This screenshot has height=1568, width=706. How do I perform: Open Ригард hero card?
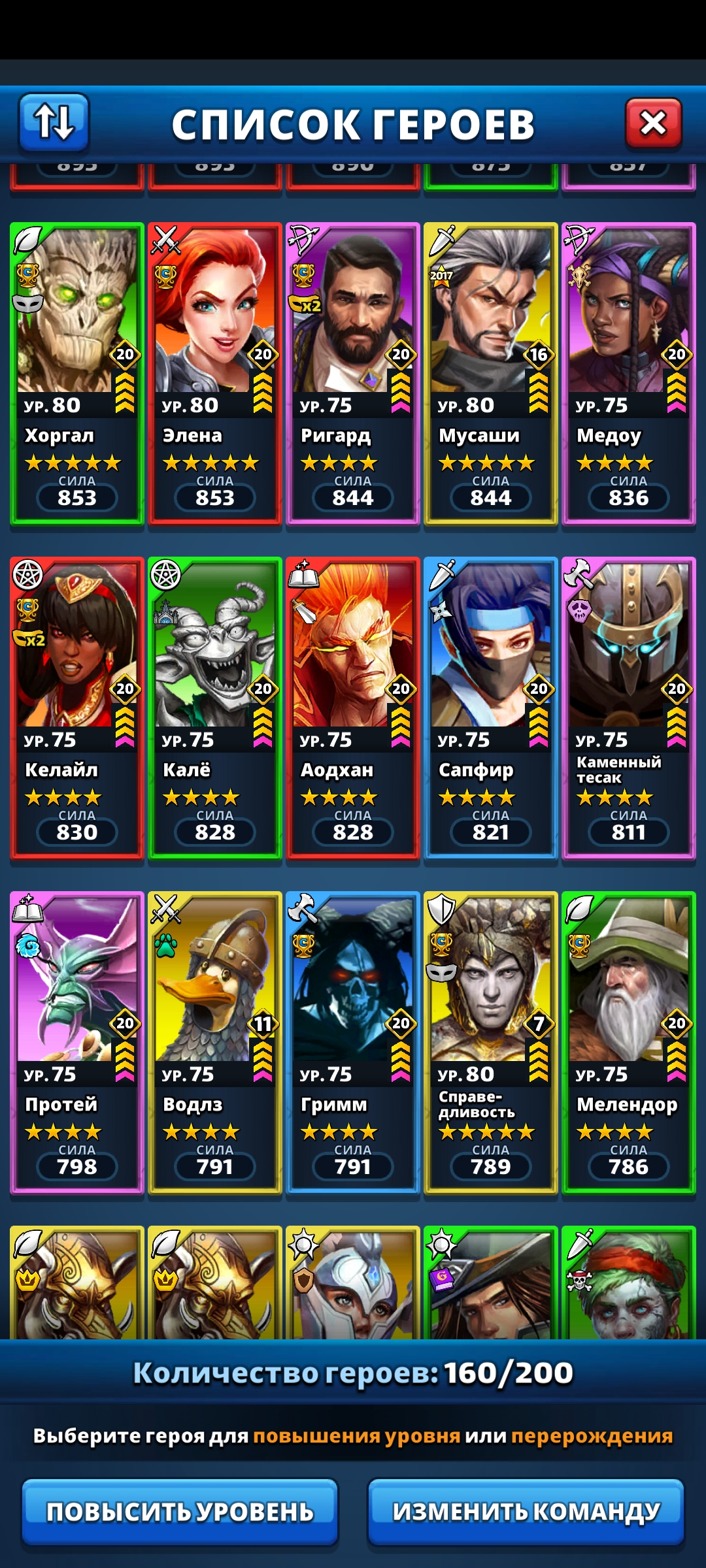click(353, 373)
